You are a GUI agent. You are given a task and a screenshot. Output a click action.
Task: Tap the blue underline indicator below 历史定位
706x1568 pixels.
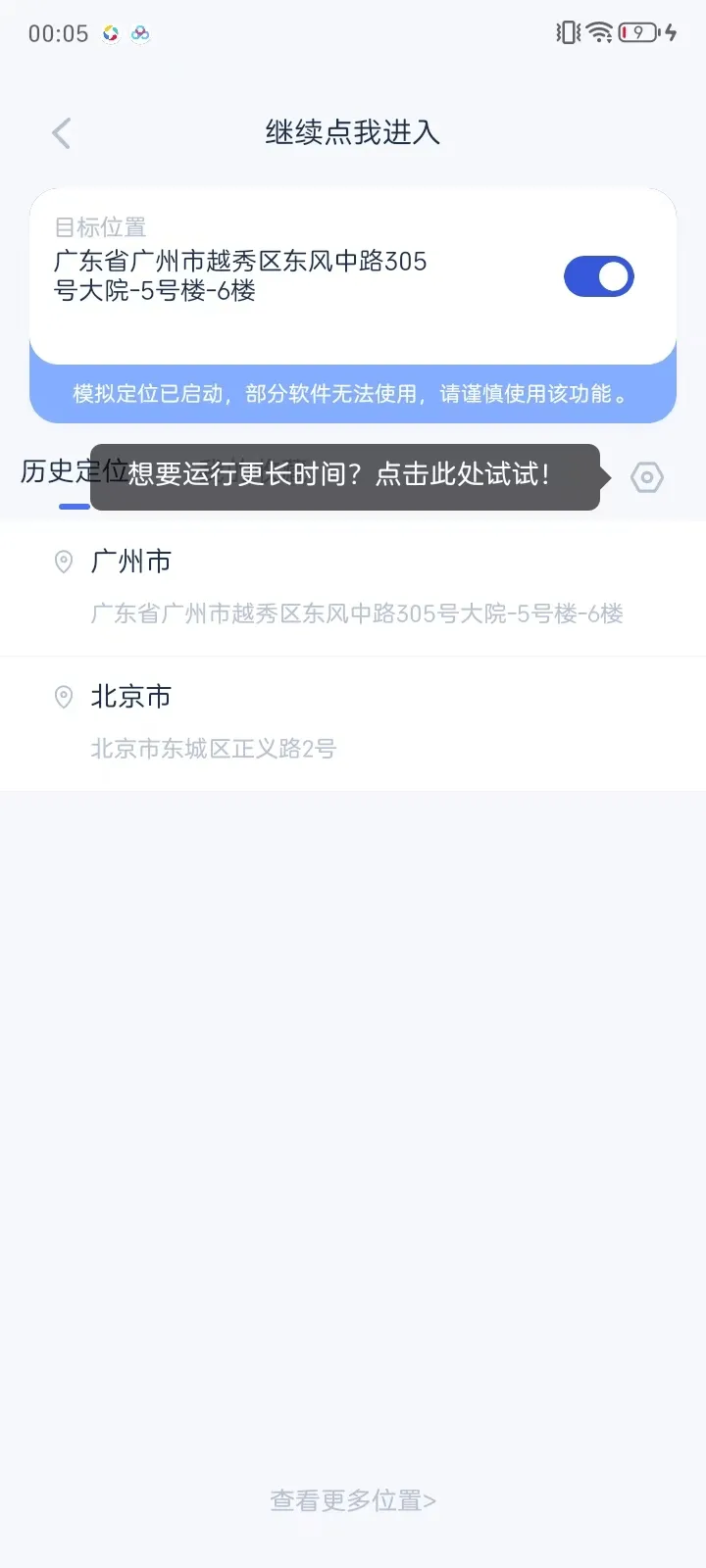click(x=74, y=506)
